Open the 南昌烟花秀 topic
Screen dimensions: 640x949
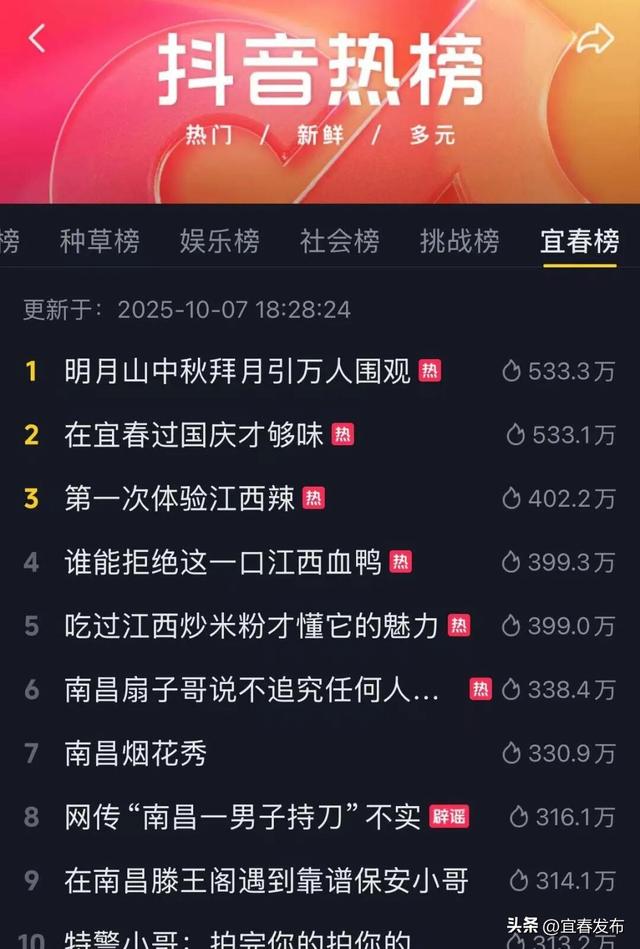click(x=136, y=753)
